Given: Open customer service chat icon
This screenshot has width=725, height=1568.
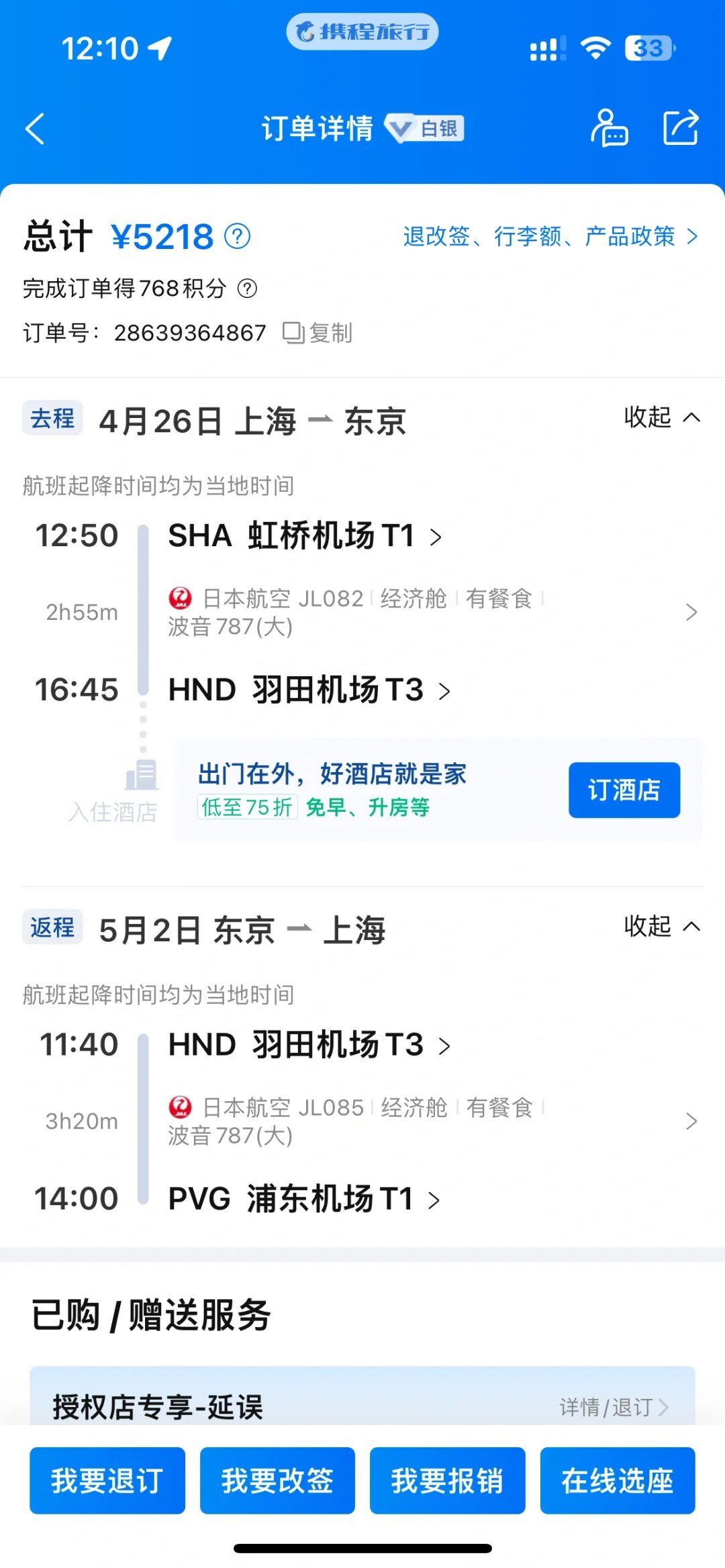Looking at the screenshot, I should click(610, 128).
